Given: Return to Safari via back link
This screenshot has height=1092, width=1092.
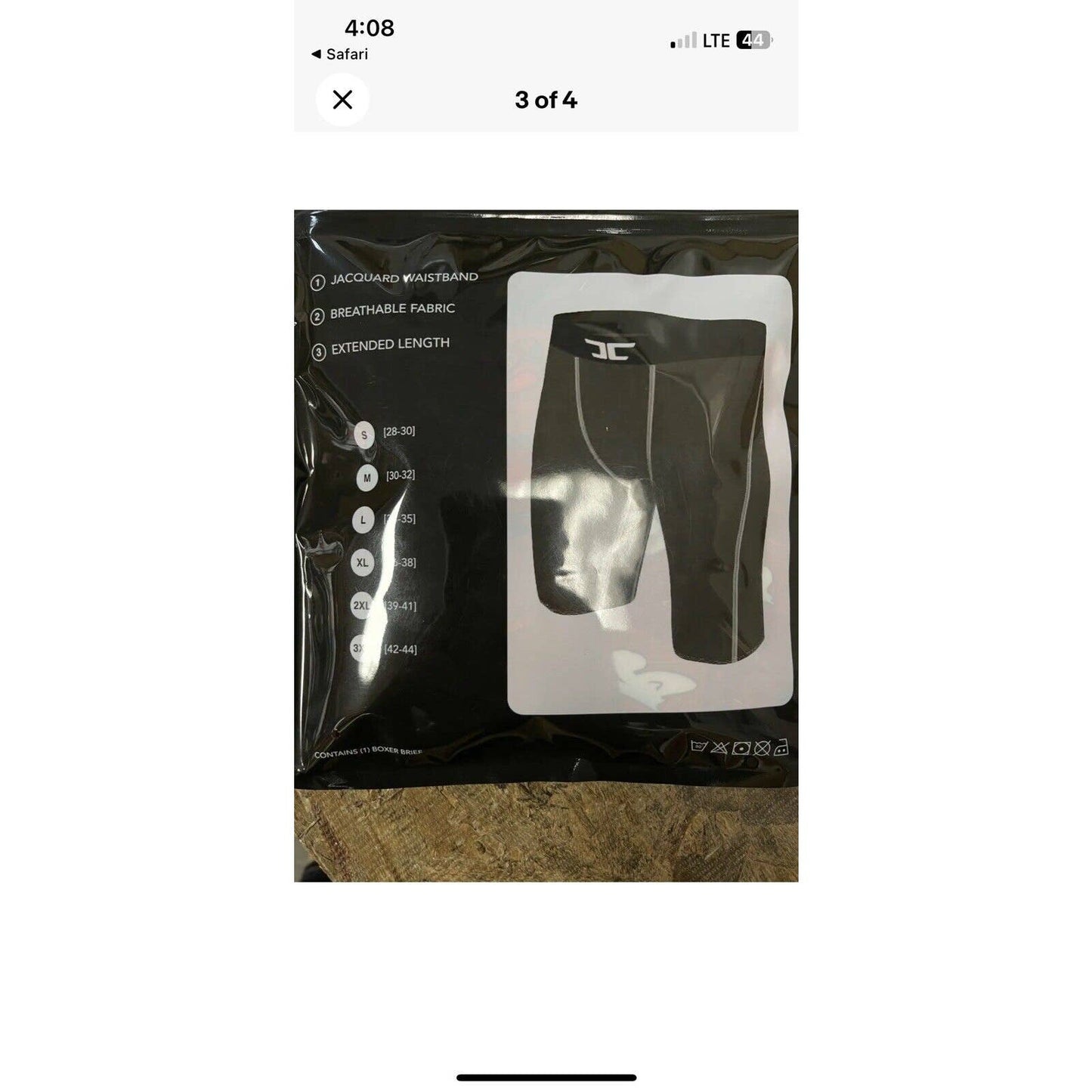Looking at the screenshot, I should click(339, 54).
